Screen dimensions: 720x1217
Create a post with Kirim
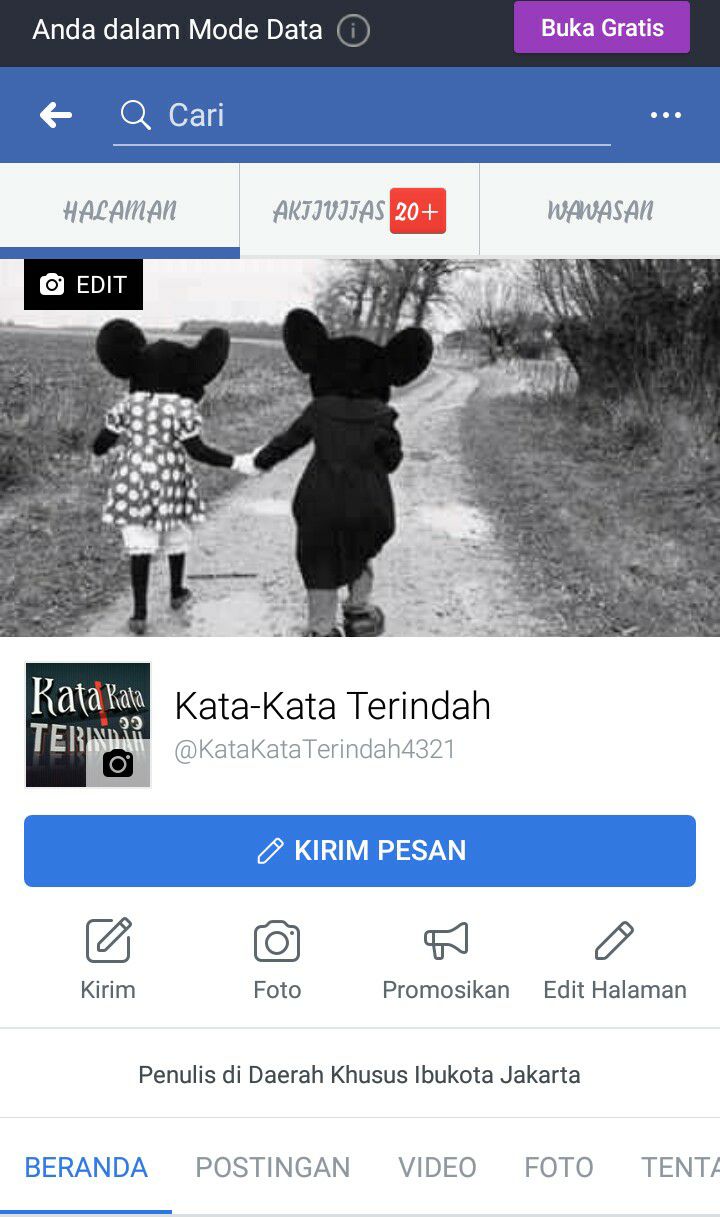coord(108,960)
